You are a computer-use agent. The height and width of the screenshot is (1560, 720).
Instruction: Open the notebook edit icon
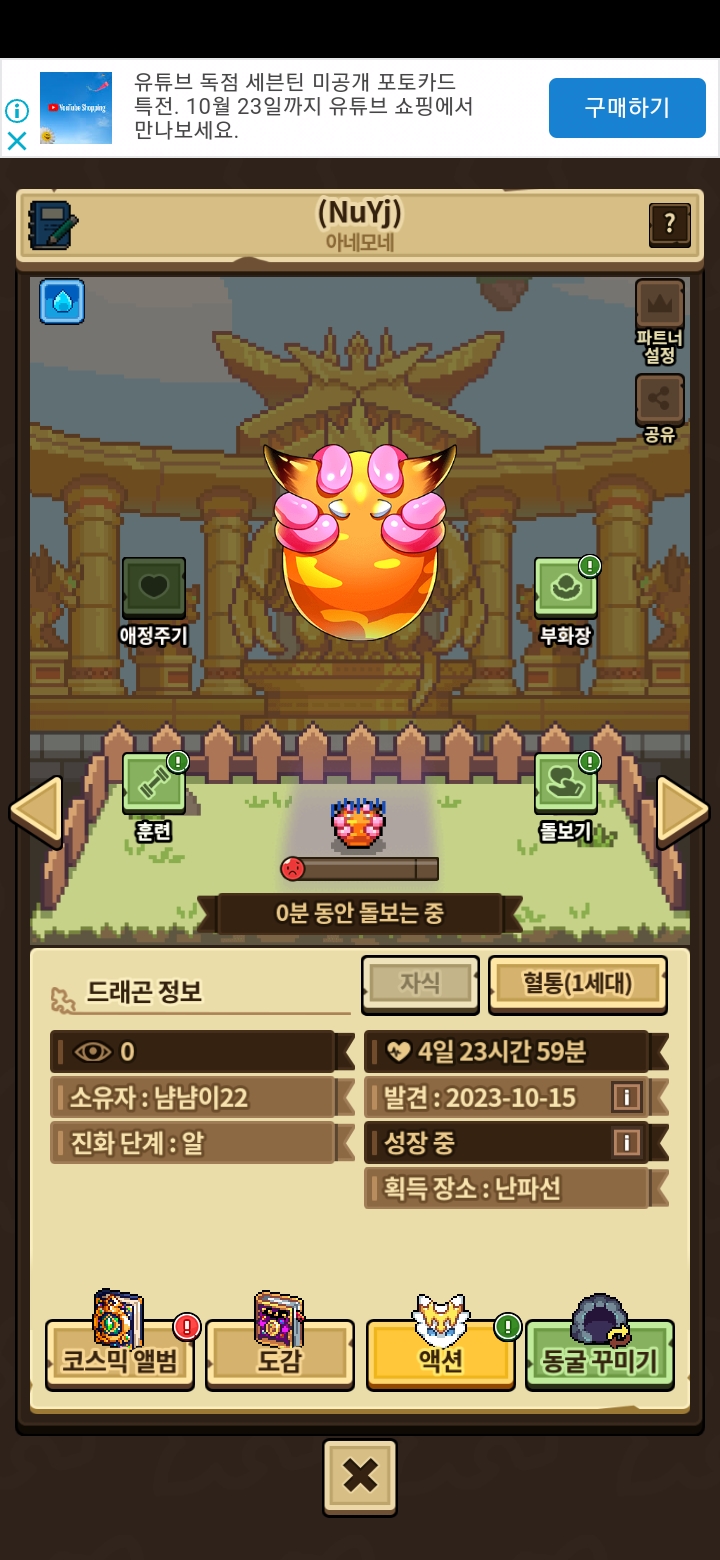tap(54, 225)
